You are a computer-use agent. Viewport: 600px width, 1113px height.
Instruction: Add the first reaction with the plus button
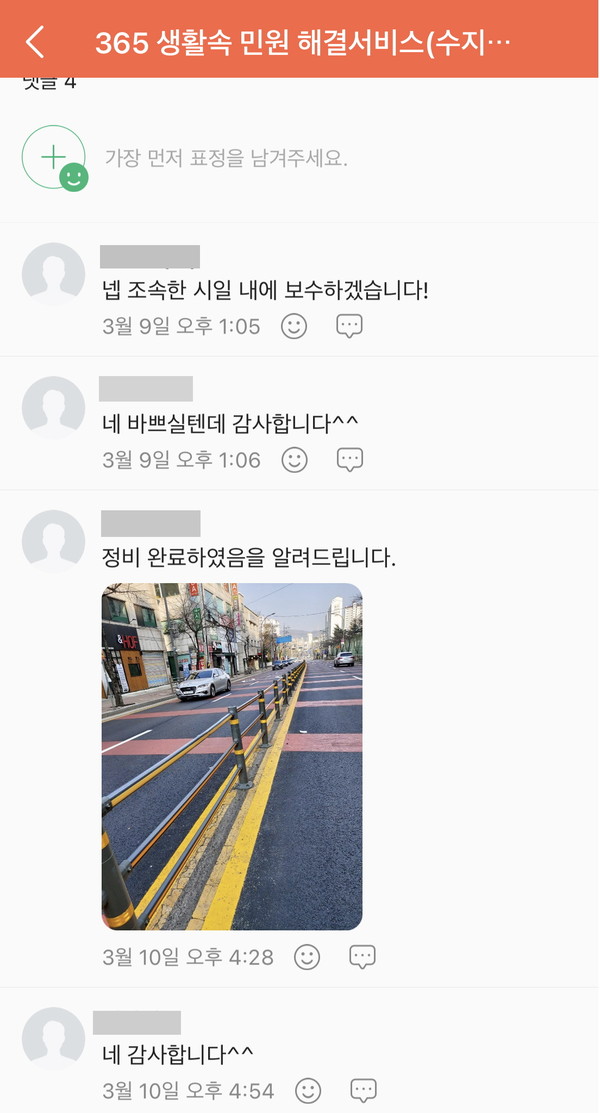point(54,157)
